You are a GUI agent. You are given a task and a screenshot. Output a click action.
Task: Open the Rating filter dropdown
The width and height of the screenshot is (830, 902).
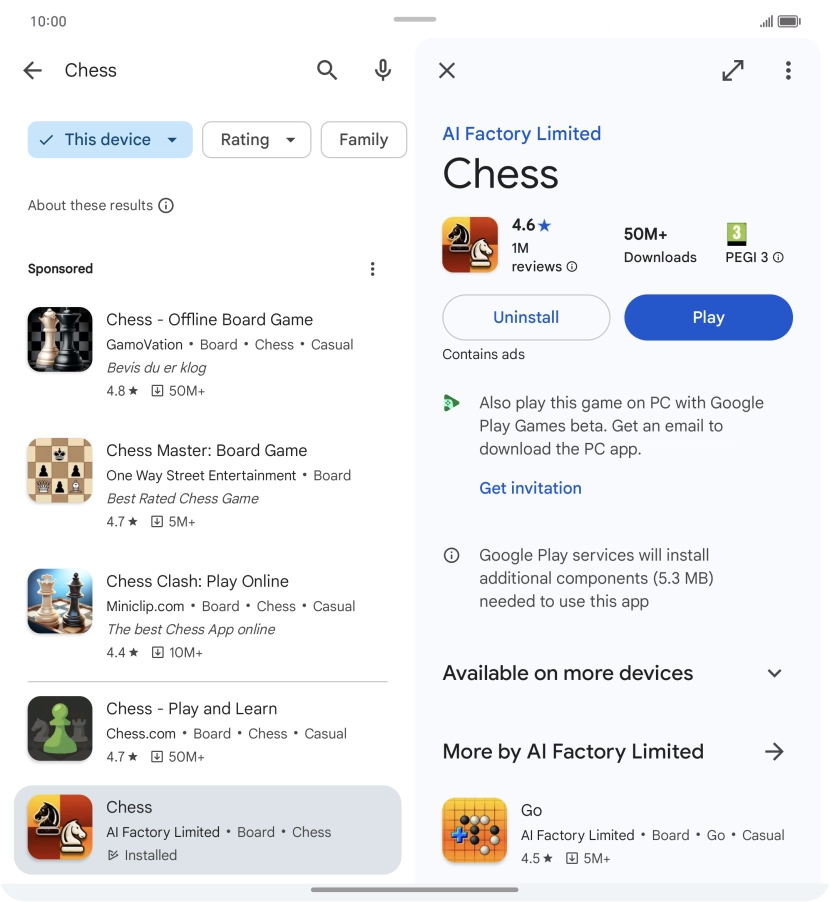[256, 140]
